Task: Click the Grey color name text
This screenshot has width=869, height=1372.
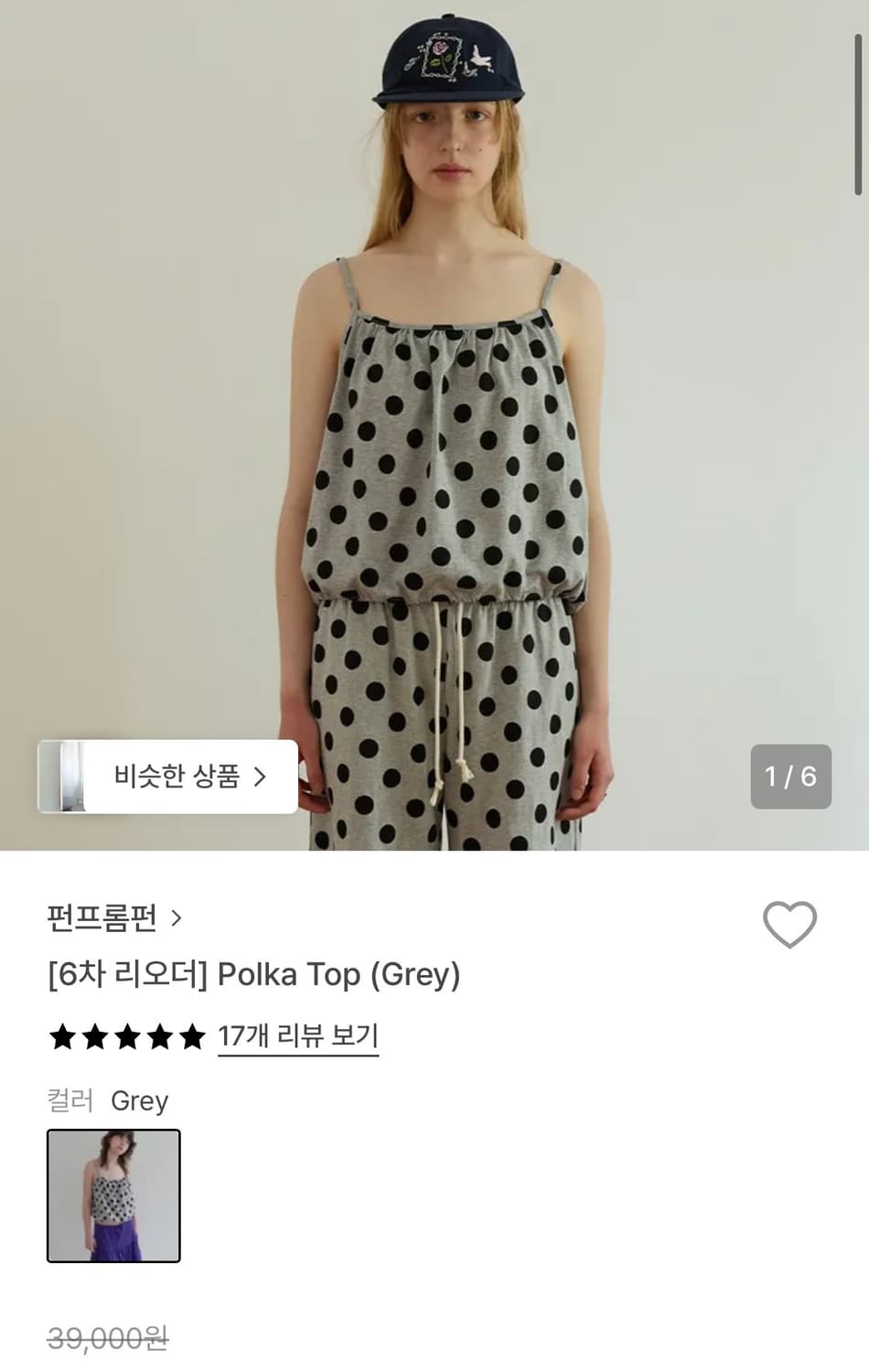Action: [x=139, y=1100]
